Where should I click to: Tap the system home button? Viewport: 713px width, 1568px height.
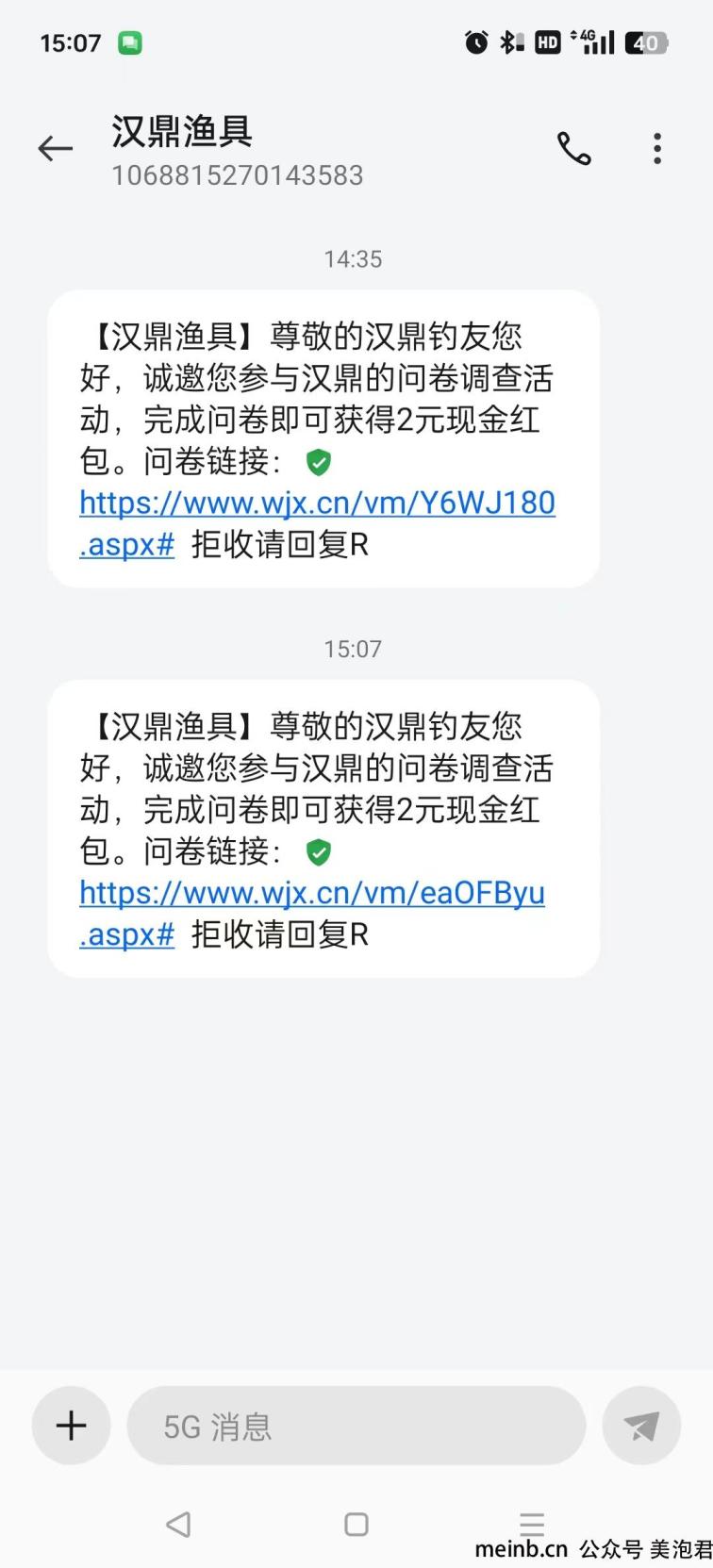(356, 1525)
